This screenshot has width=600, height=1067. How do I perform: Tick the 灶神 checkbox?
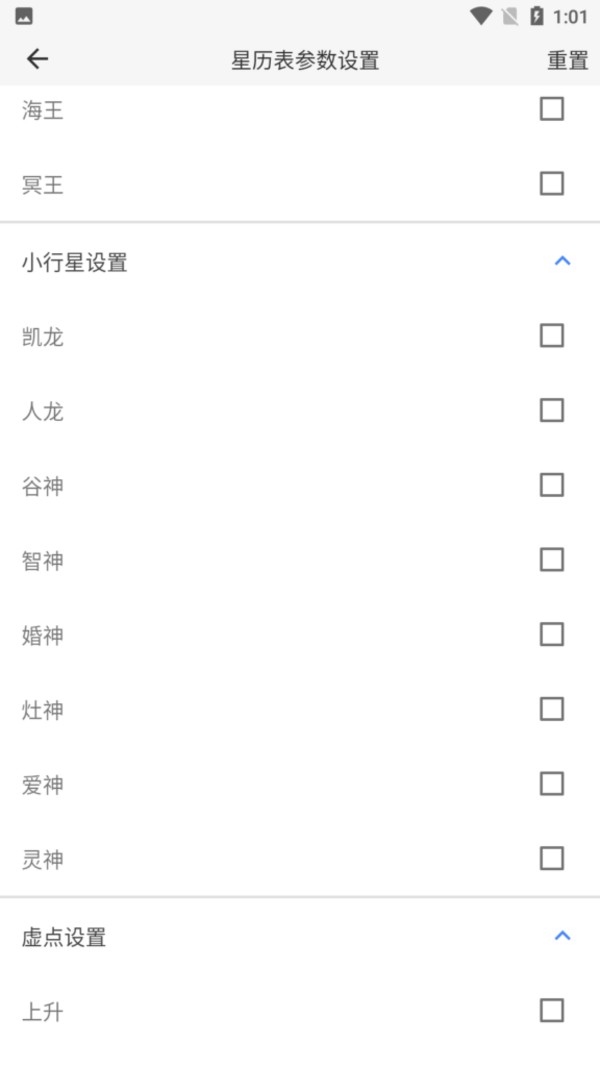click(551, 709)
